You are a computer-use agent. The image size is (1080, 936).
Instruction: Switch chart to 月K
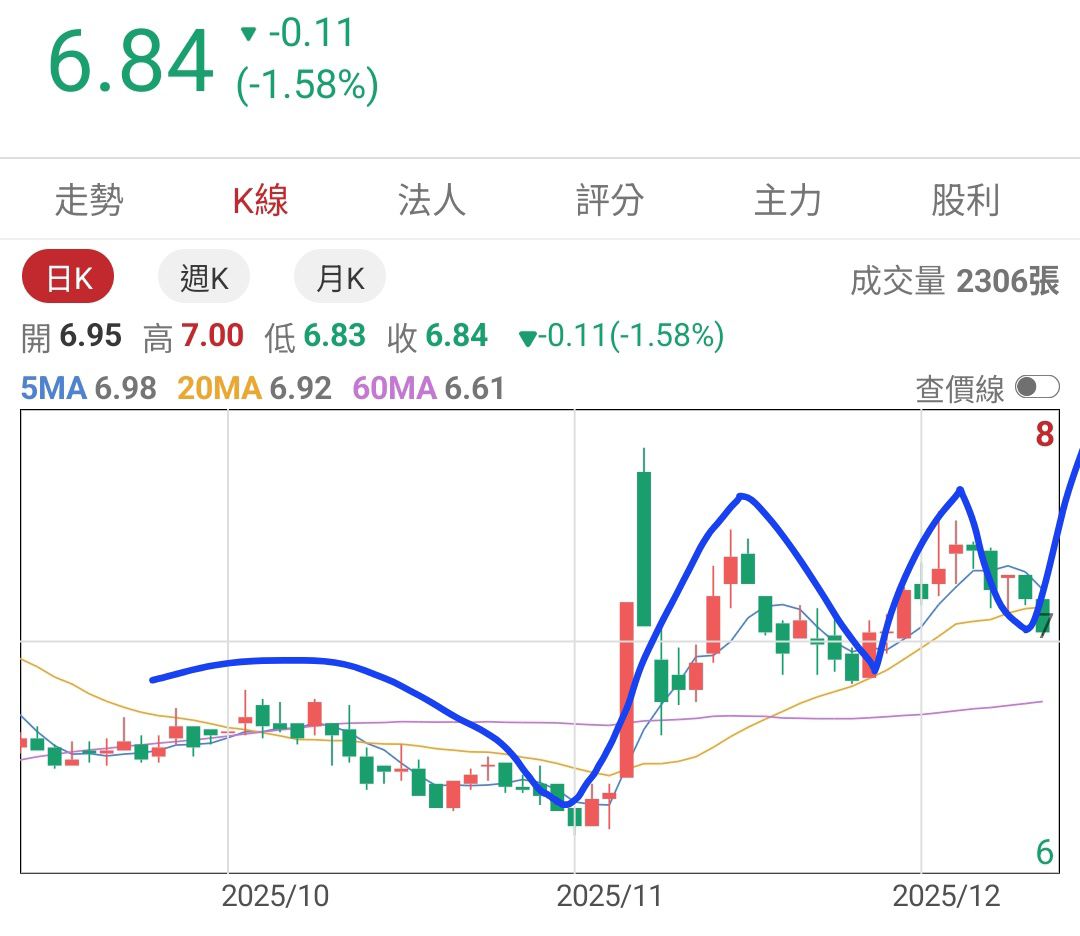[340, 277]
